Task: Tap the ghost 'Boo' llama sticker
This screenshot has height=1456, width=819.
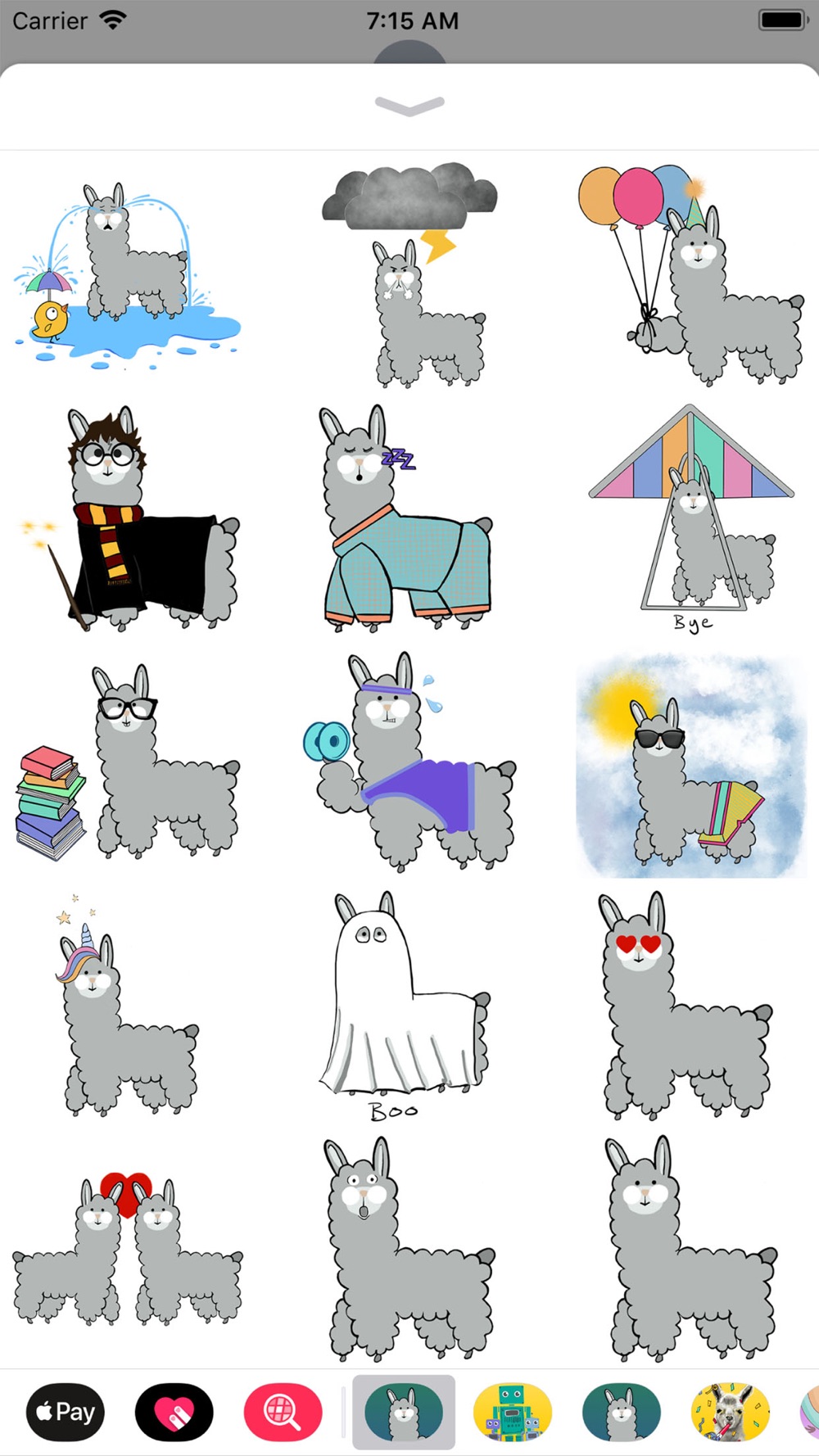Action: point(405,1007)
